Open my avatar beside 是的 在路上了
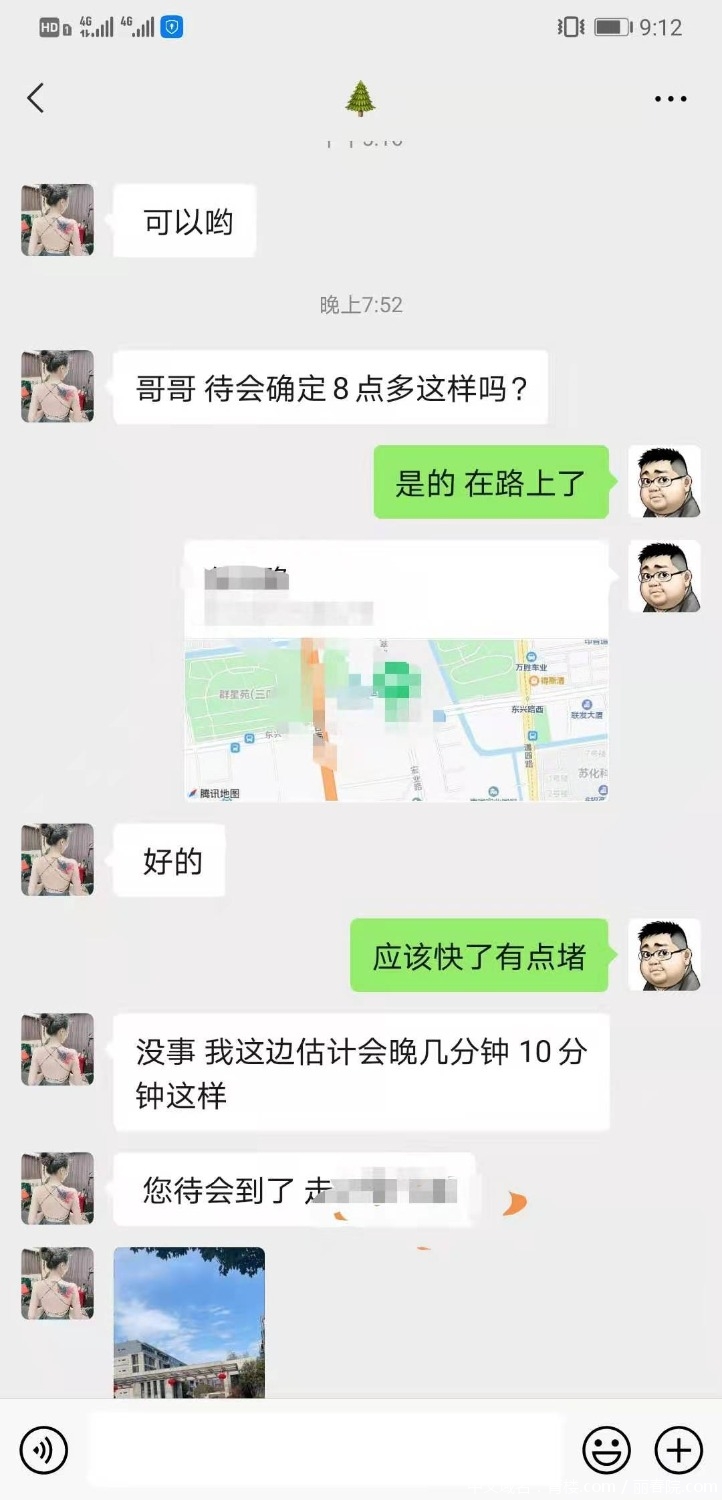Image resolution: width=722 pixels, height=1500 pixels. click(664, 482)
